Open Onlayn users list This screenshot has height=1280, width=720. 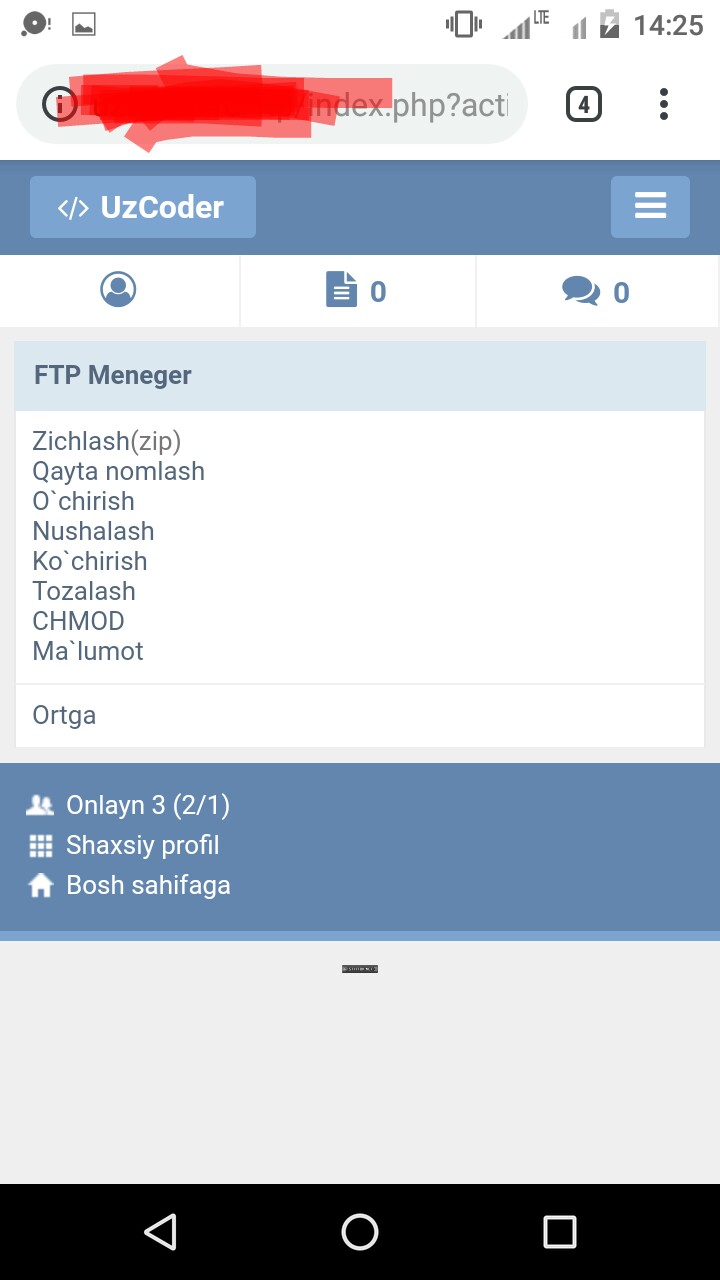click(147, 805)
